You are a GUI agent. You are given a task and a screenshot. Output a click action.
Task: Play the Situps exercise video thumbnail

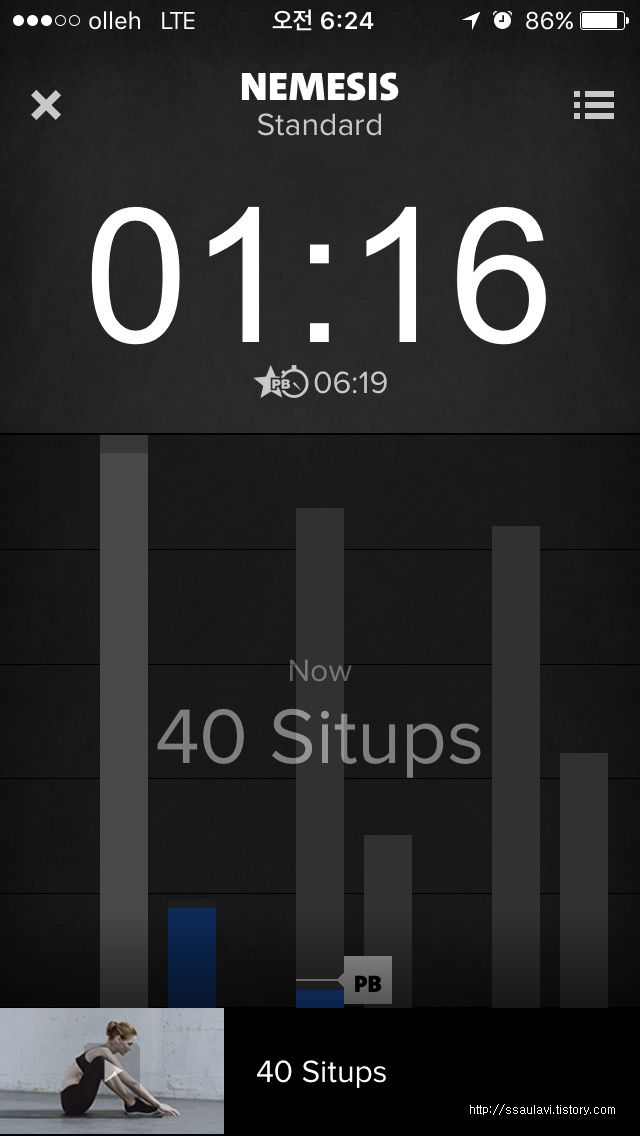click(112, 1071)
